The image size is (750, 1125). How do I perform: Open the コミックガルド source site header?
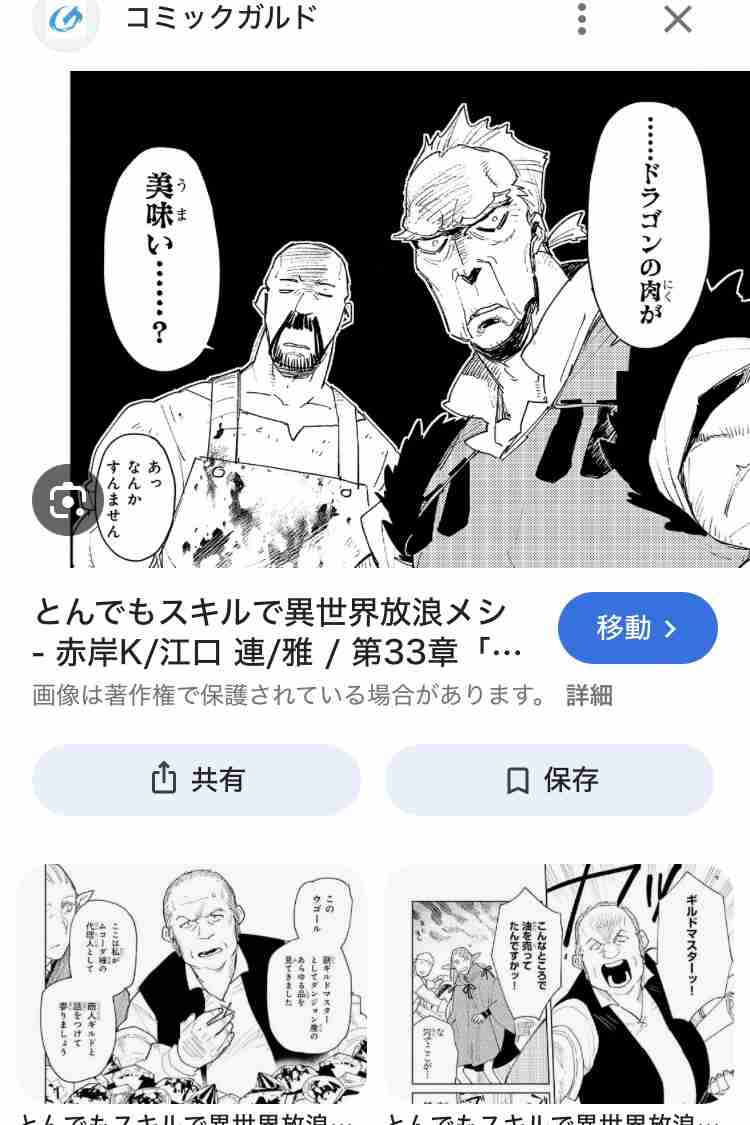tap(220, 18)
